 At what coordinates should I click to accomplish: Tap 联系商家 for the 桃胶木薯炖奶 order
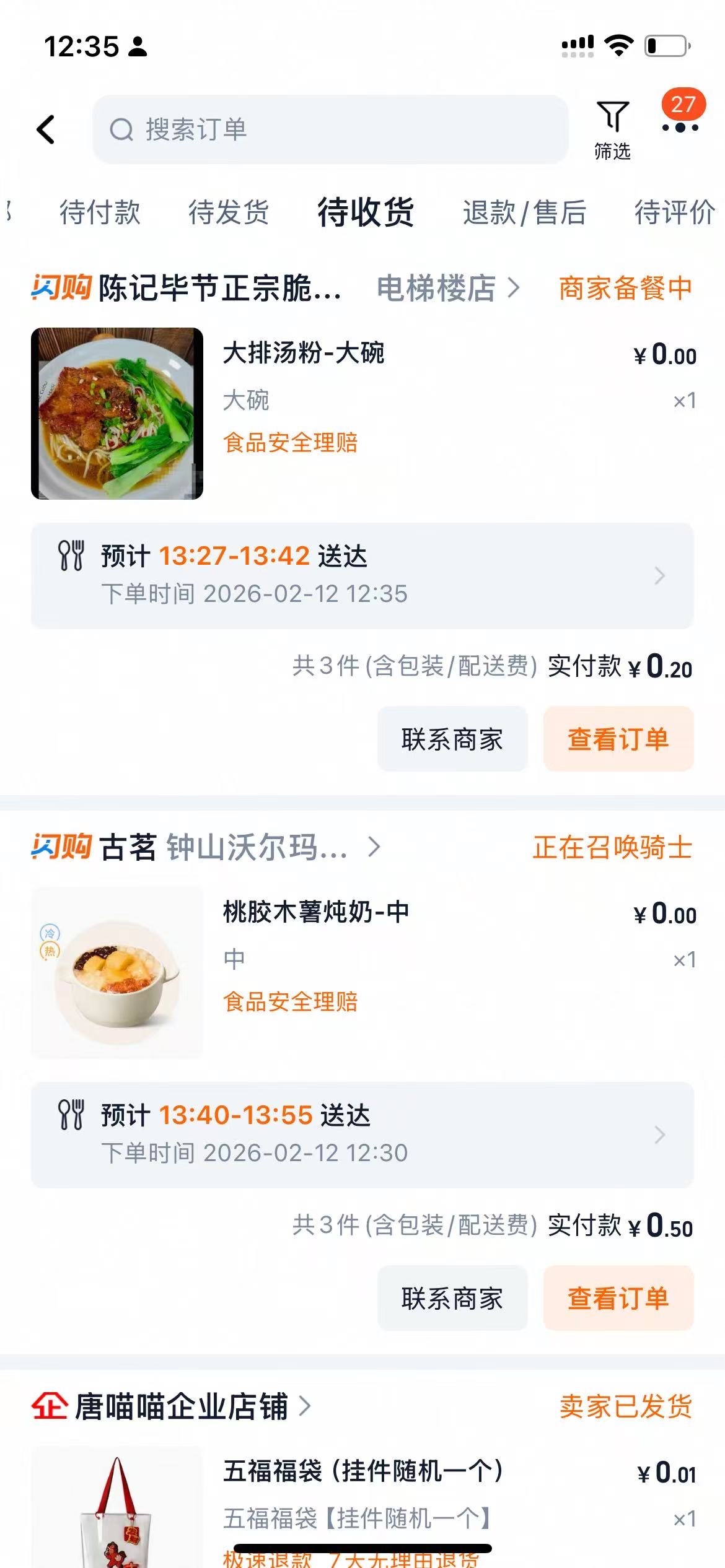(x=452, y=1298)
